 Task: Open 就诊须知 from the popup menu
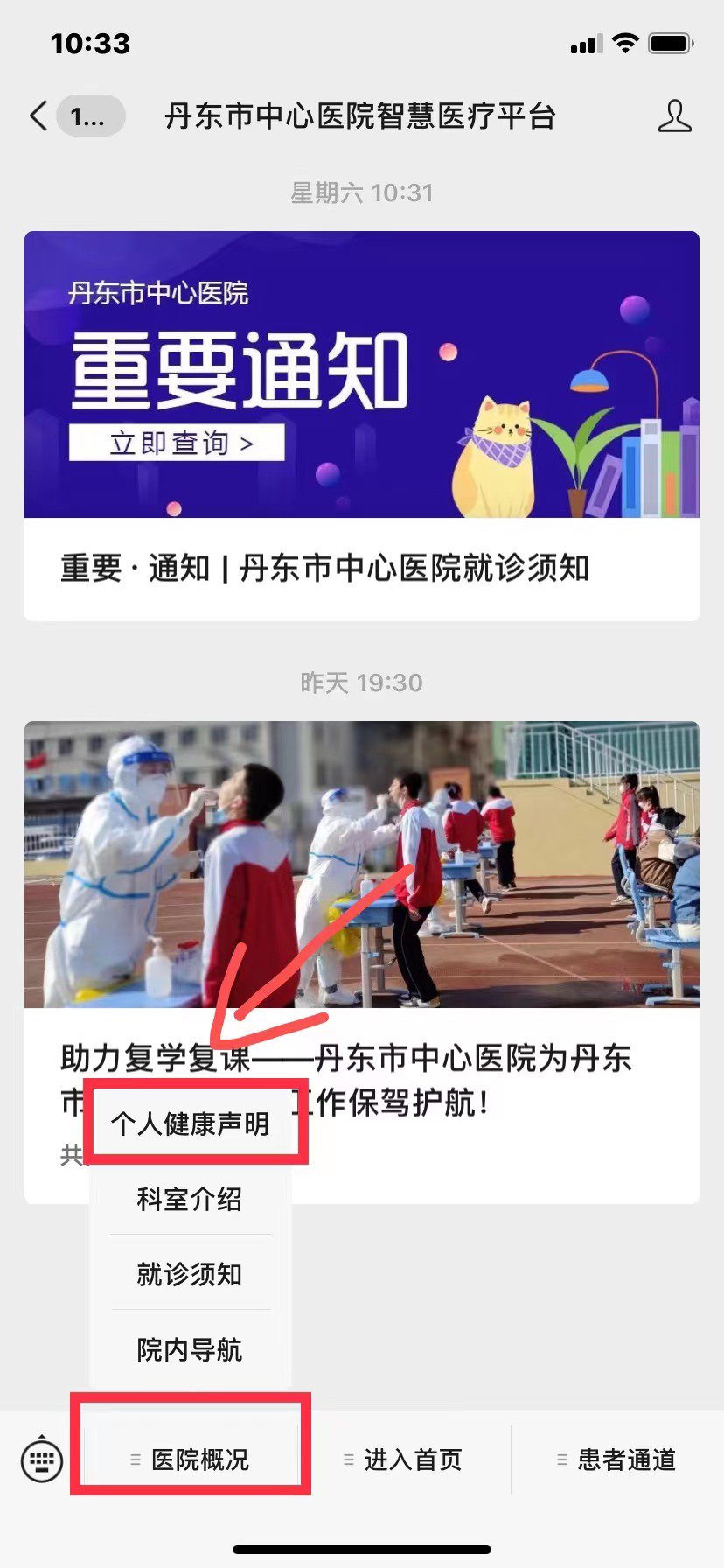pos(190,1274)
